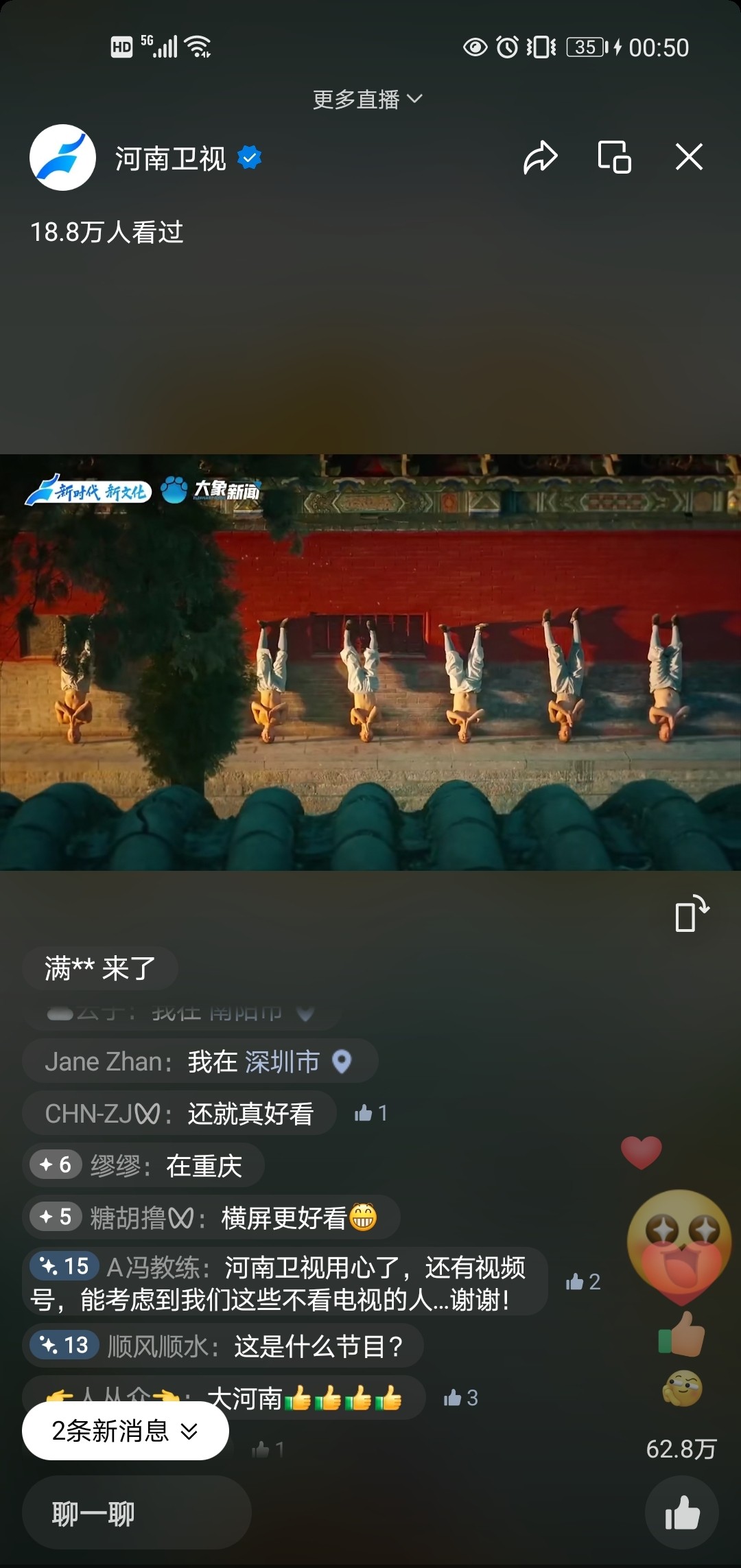The image size is (741, 1568).
Task: Like CHN-ZJ's comment 还就真好看
Action: point(371,1113)
